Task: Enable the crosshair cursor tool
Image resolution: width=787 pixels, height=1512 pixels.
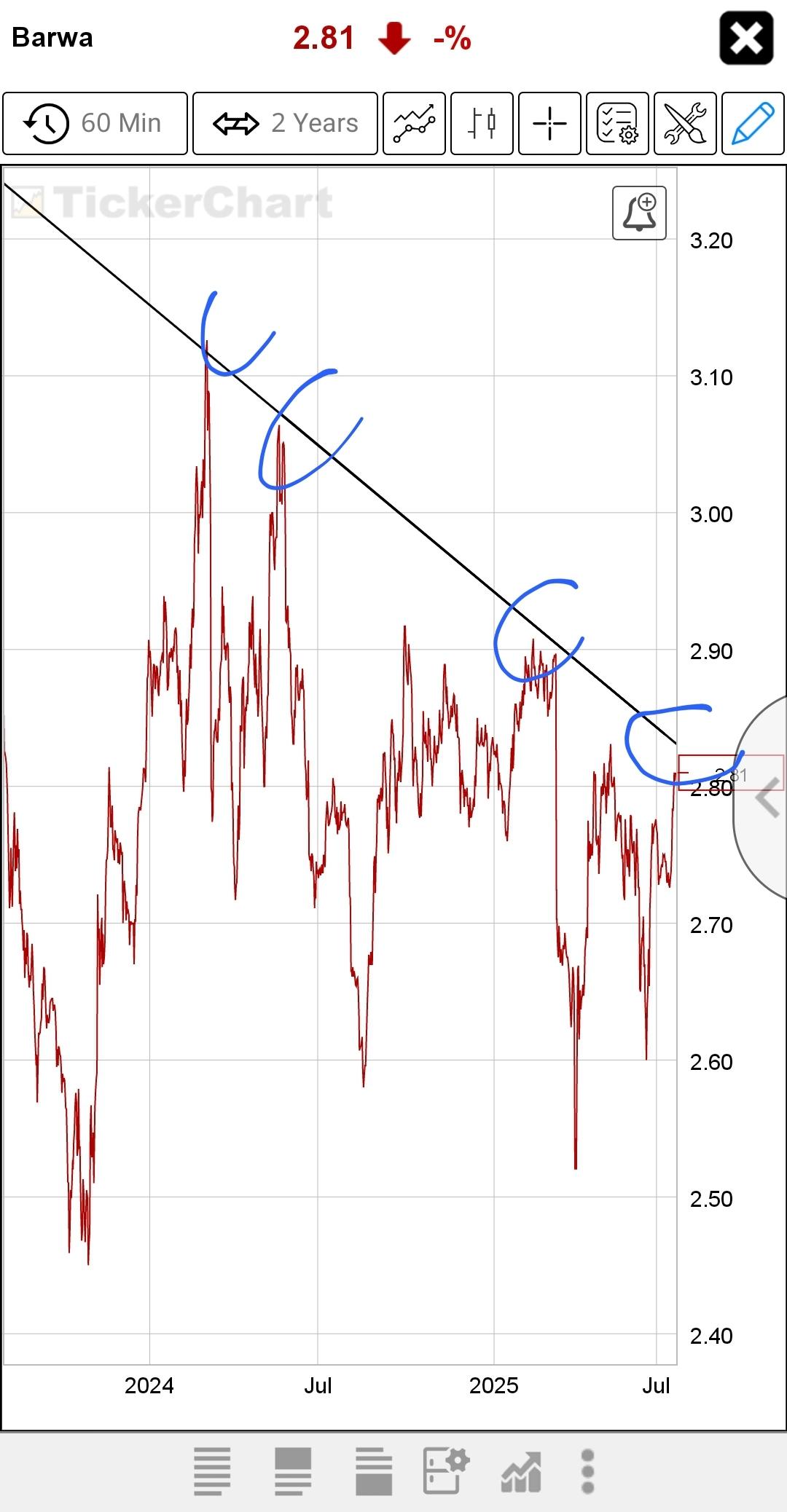Action: coord(549,123)
